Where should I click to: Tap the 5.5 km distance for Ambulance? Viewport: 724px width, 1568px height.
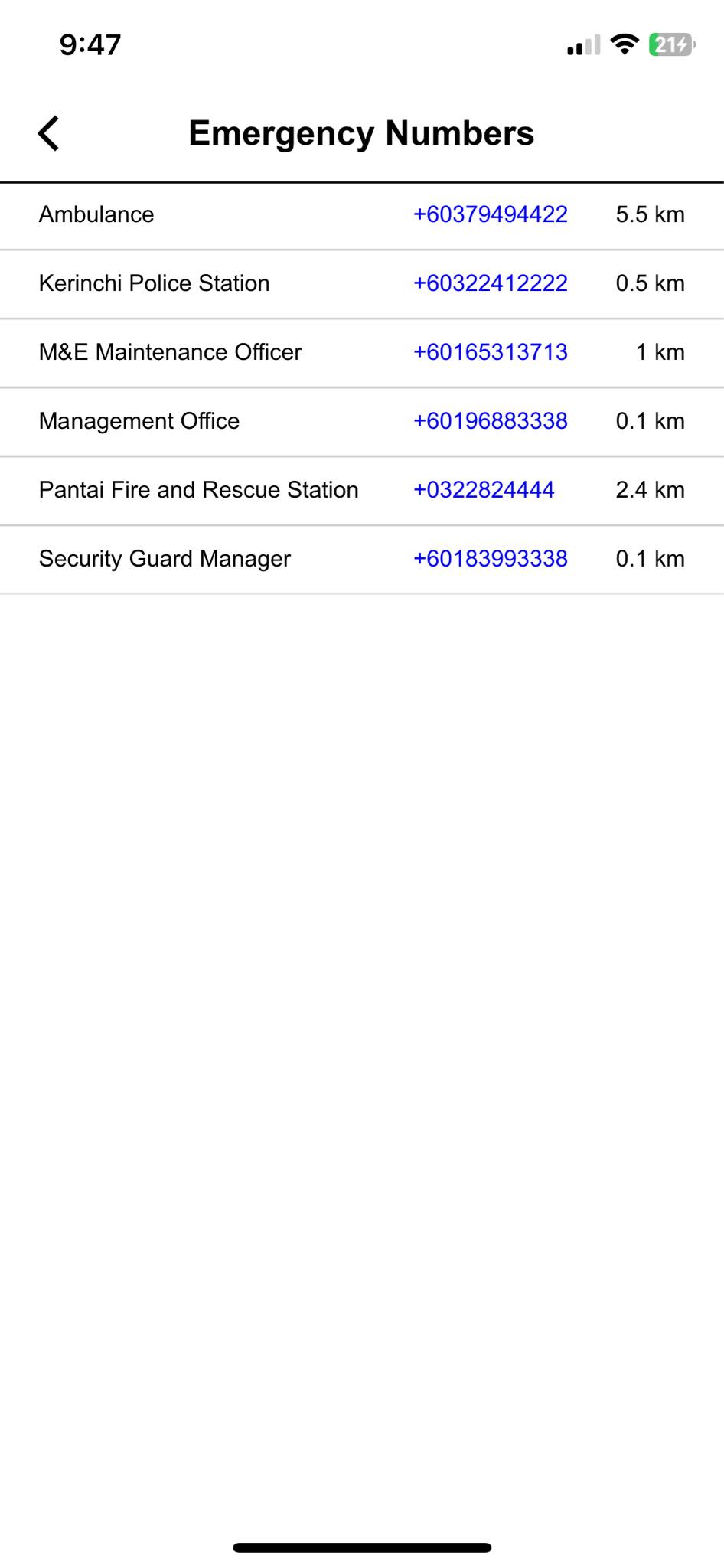(x=650, y=215)
